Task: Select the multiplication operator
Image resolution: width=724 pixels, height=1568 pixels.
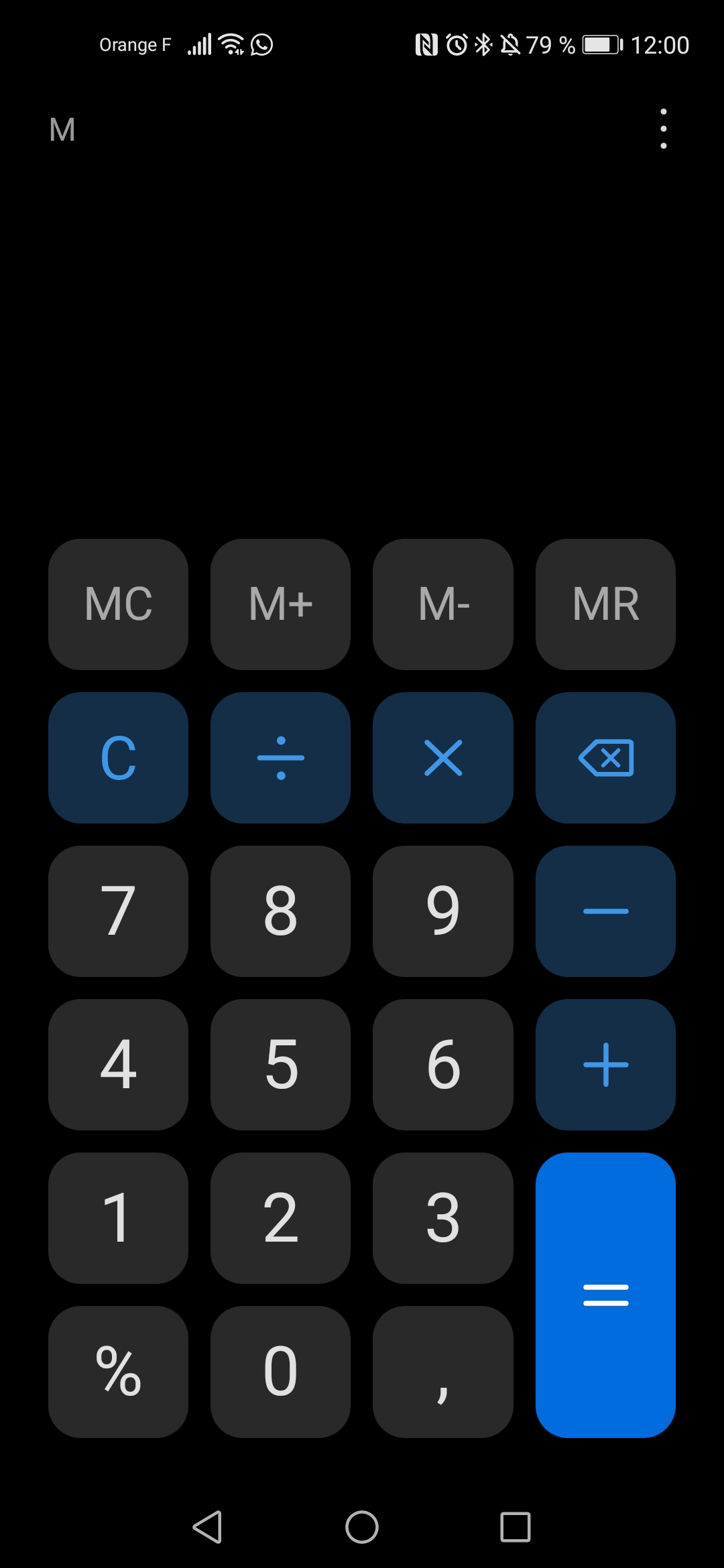Action: pos(442,757)
